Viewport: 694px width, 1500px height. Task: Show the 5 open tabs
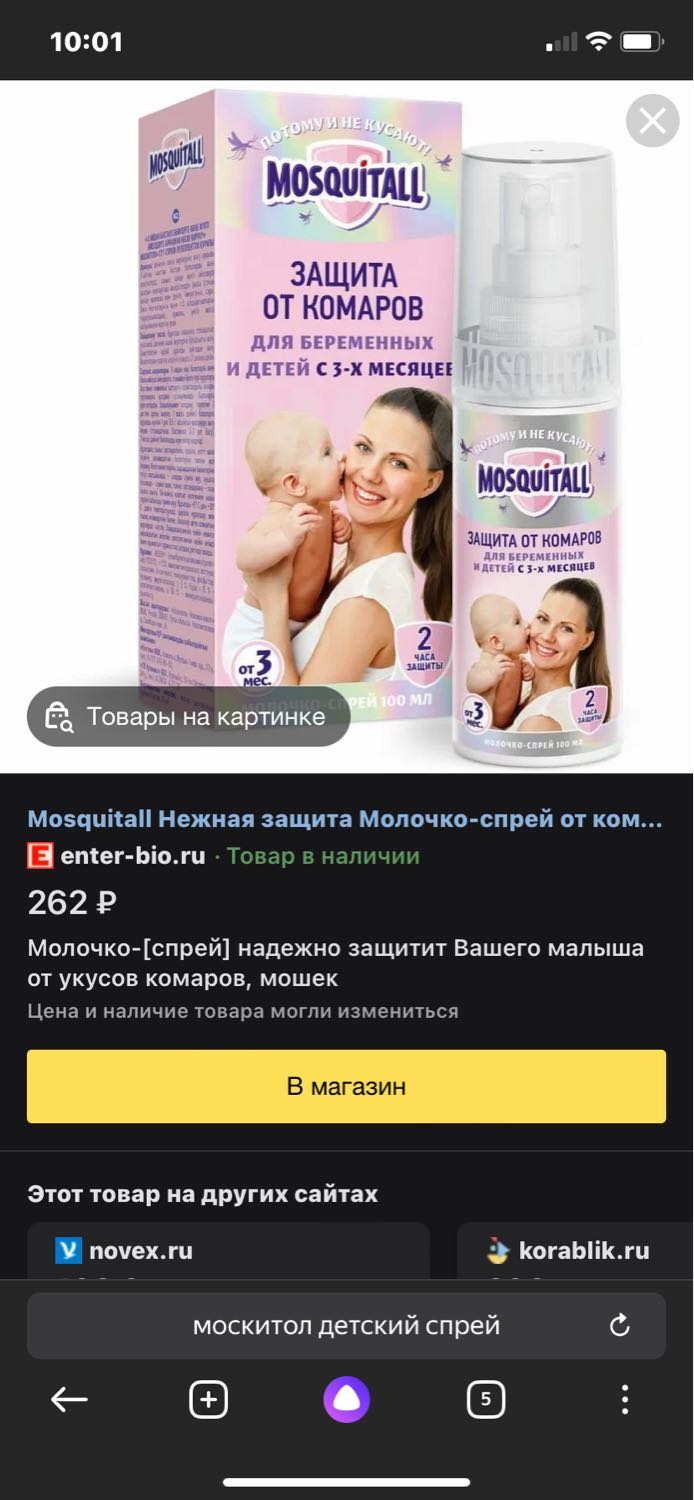point(486,1400)
